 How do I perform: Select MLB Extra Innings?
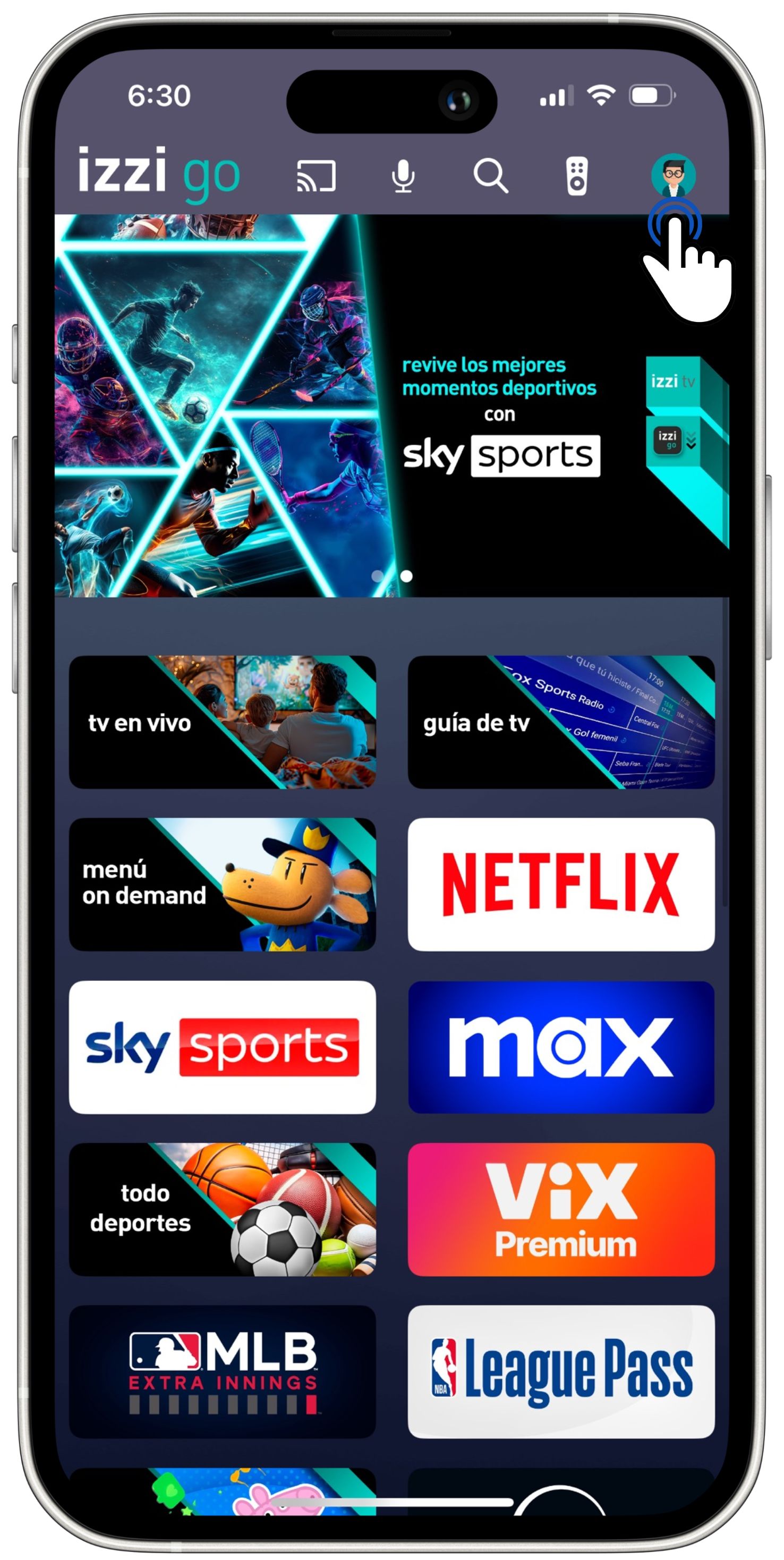tap(222, 1372)
